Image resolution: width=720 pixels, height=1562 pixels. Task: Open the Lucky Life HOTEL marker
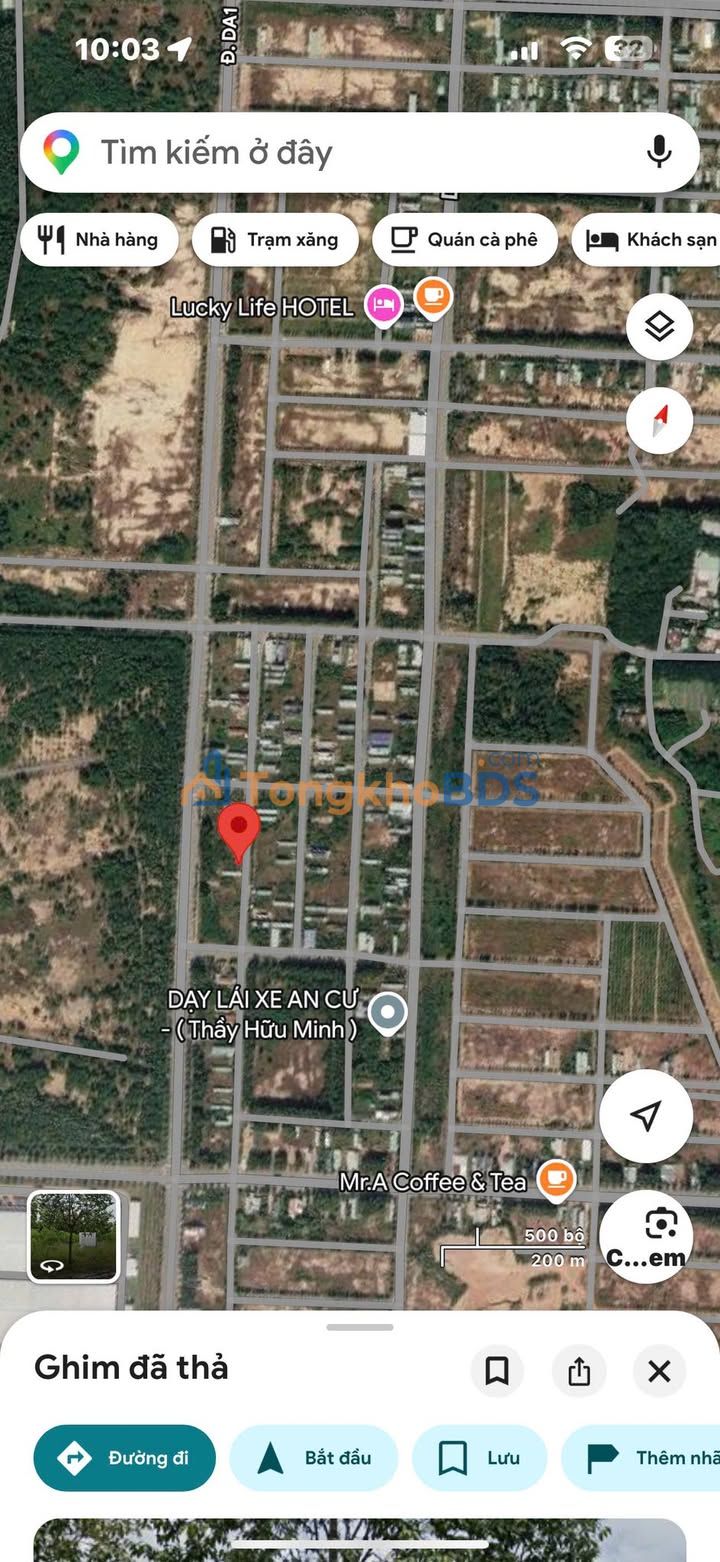pyautogui.click(x=383, y=303)
